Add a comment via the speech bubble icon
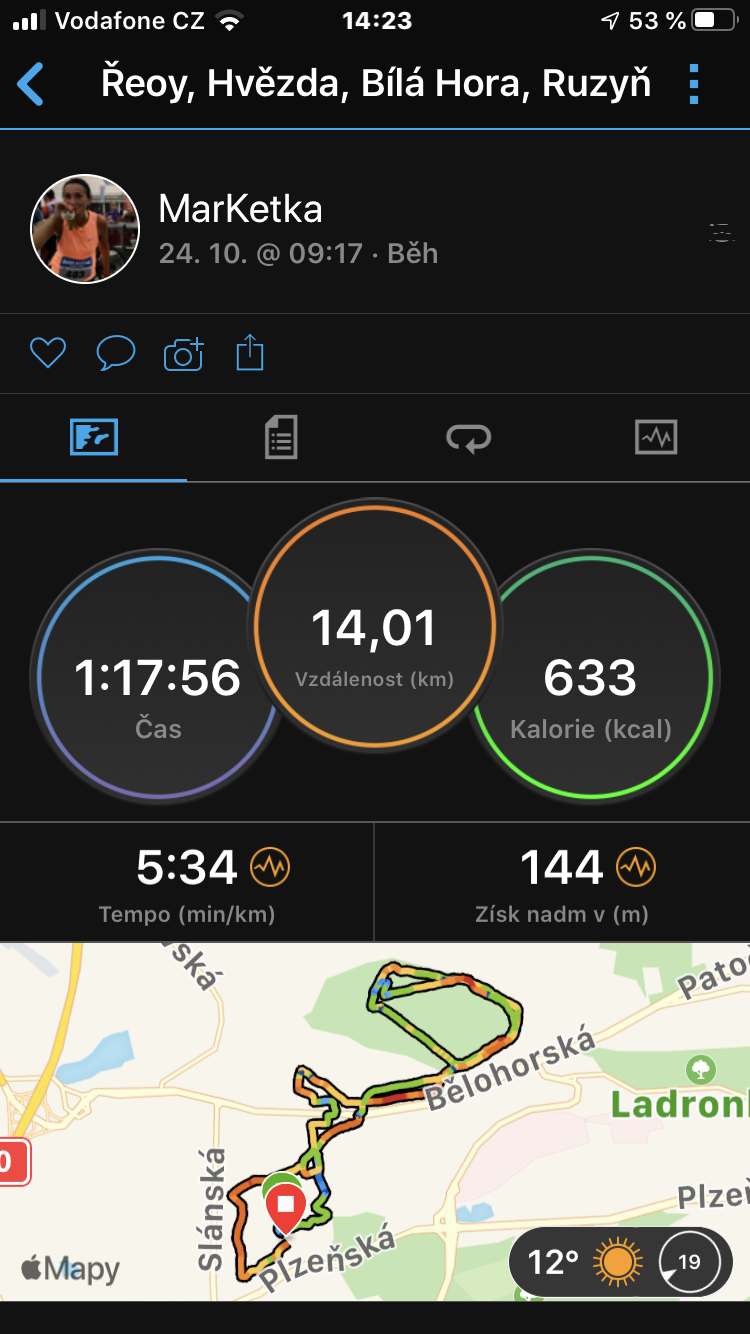750x1334 pixels. (115, 353)
